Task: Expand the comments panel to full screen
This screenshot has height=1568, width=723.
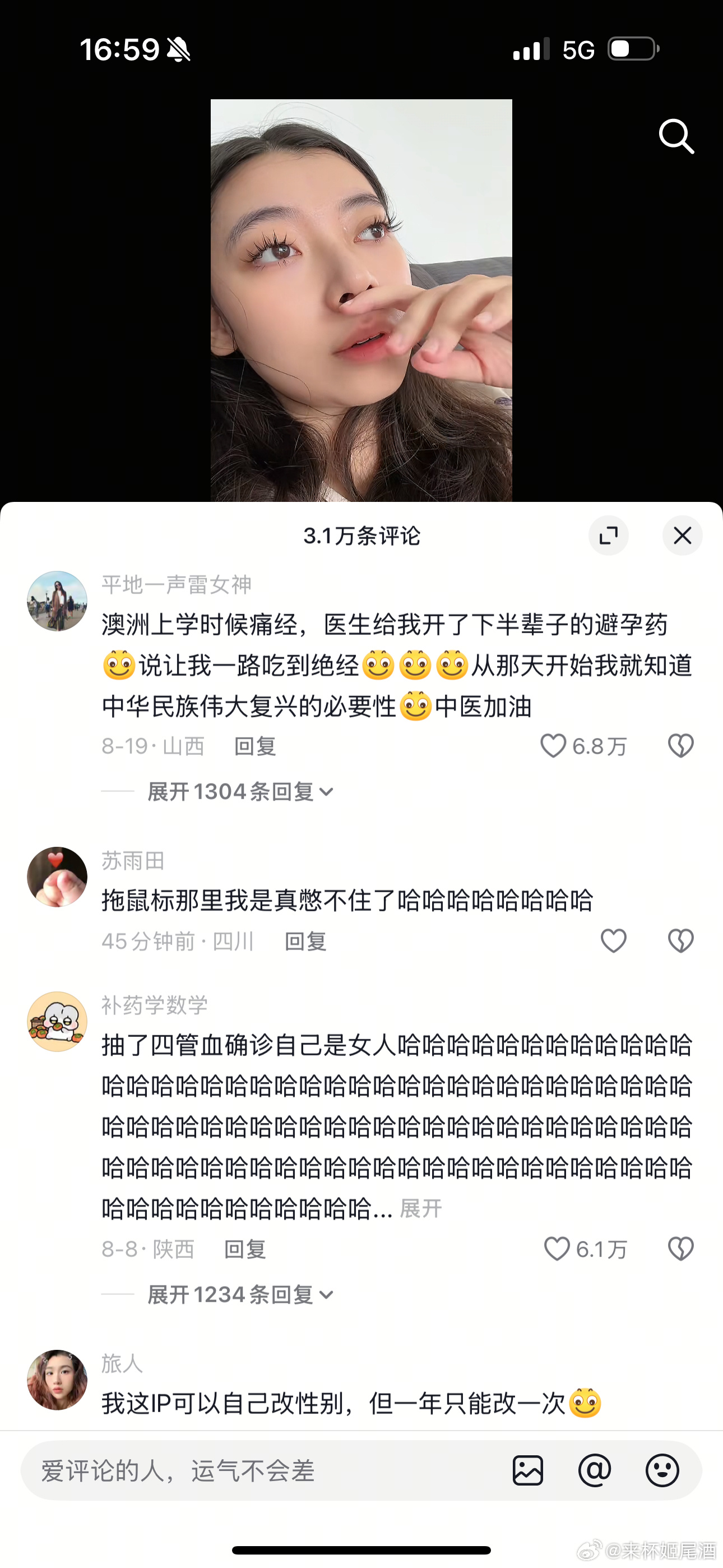Action: tap(608, 536)
